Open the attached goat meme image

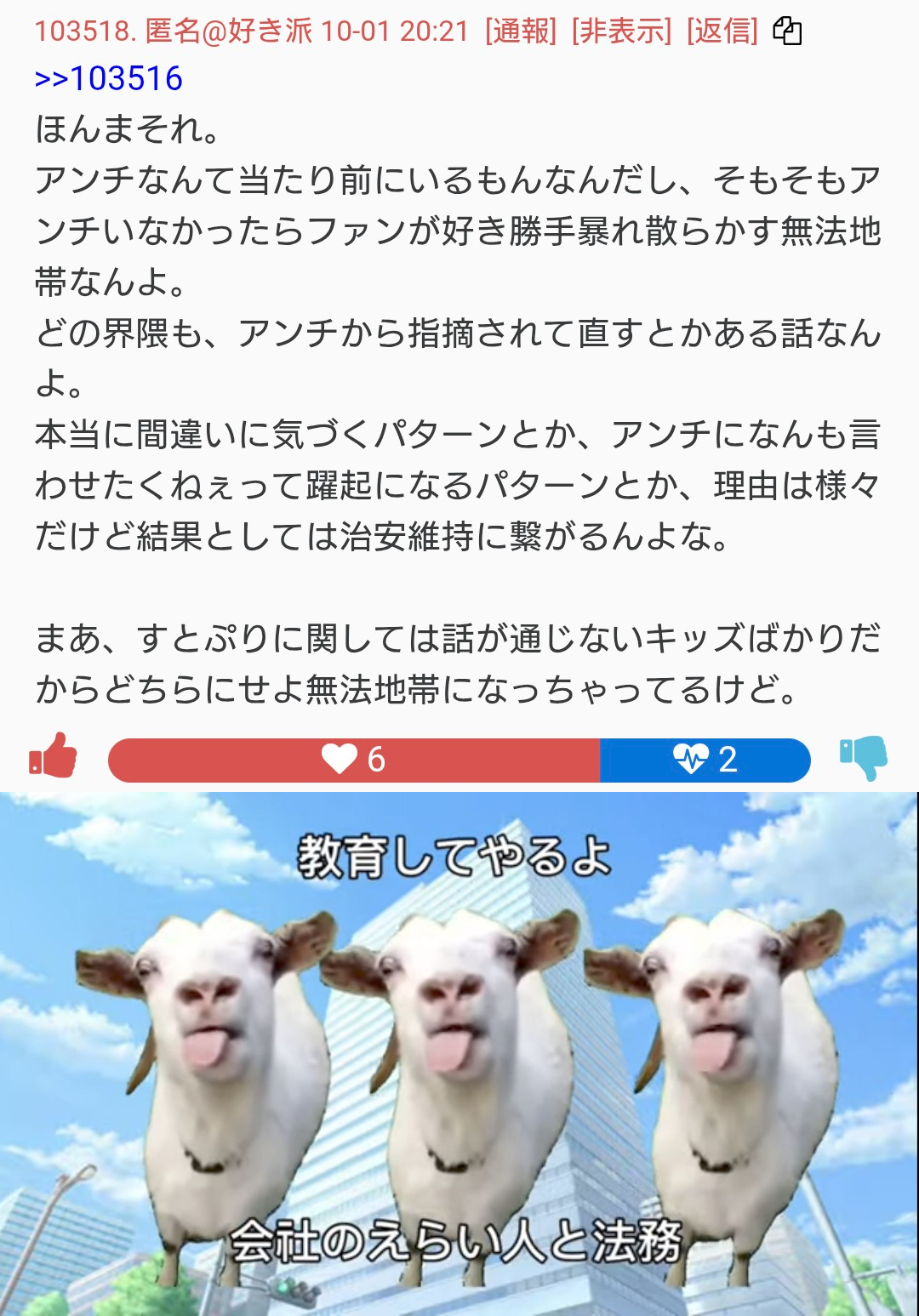tap(459, 1053)
